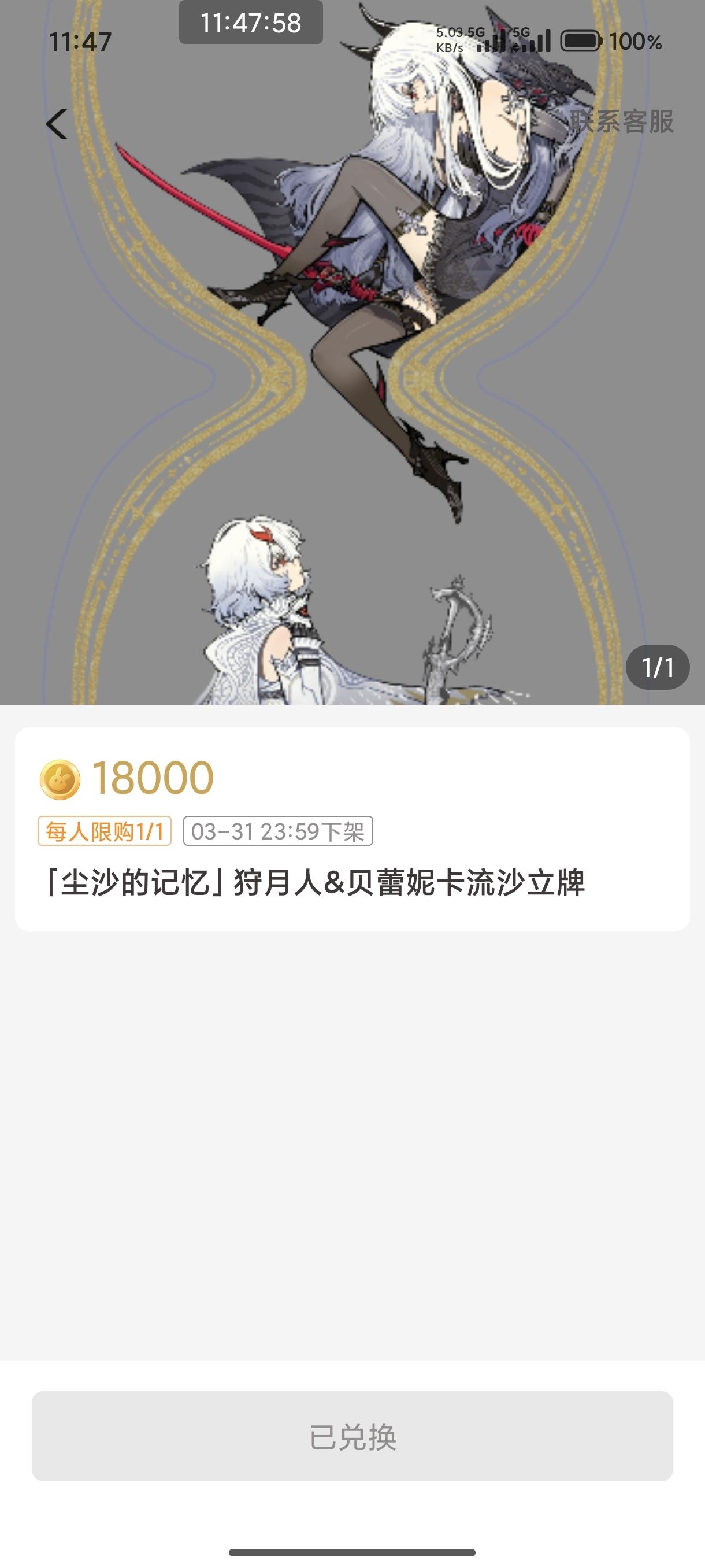Go back using the top-left arrow

(x=57, y=124)
